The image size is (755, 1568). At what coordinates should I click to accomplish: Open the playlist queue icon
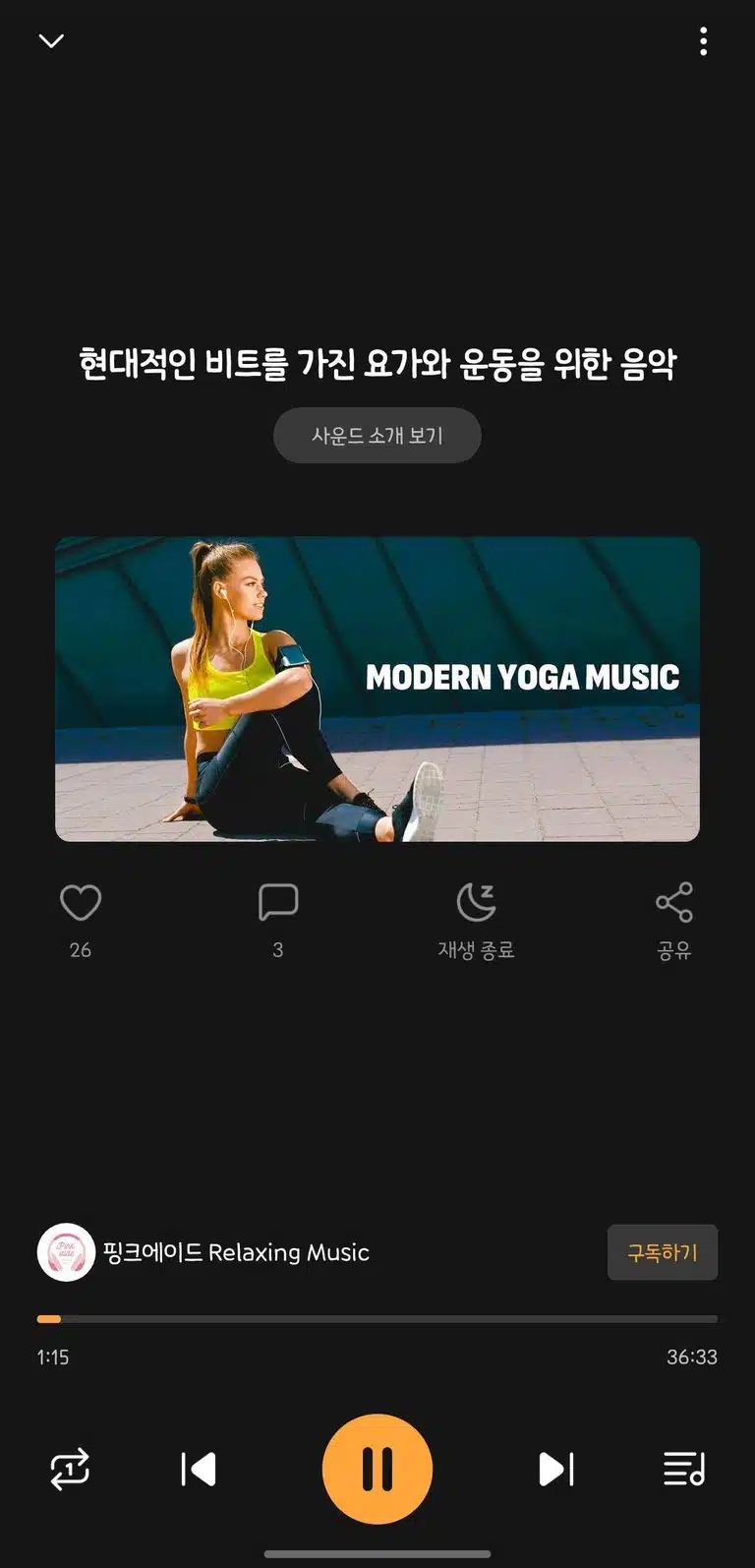tap(684, 1470)
